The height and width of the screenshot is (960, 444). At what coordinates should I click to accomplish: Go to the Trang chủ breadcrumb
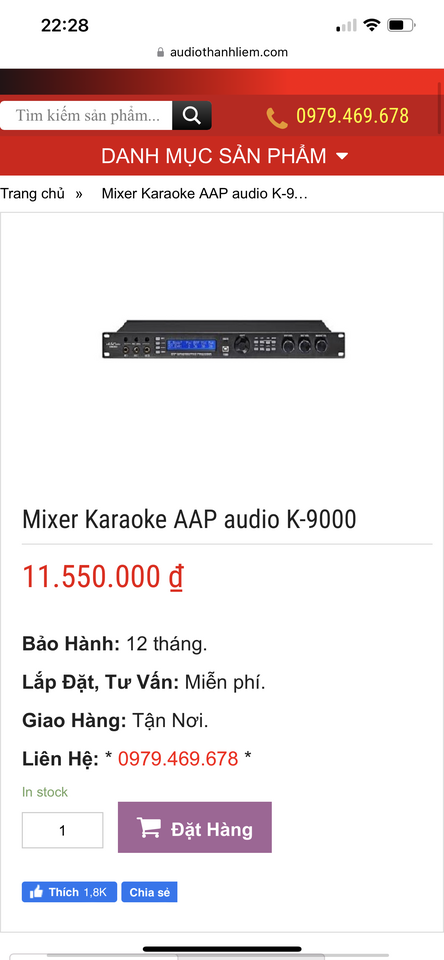pyautogui.click(x=32, y=194)
